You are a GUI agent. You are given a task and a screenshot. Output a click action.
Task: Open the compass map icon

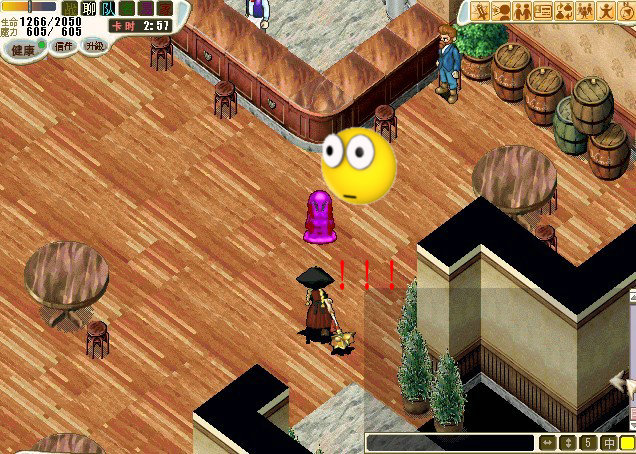tap(628, 10)
